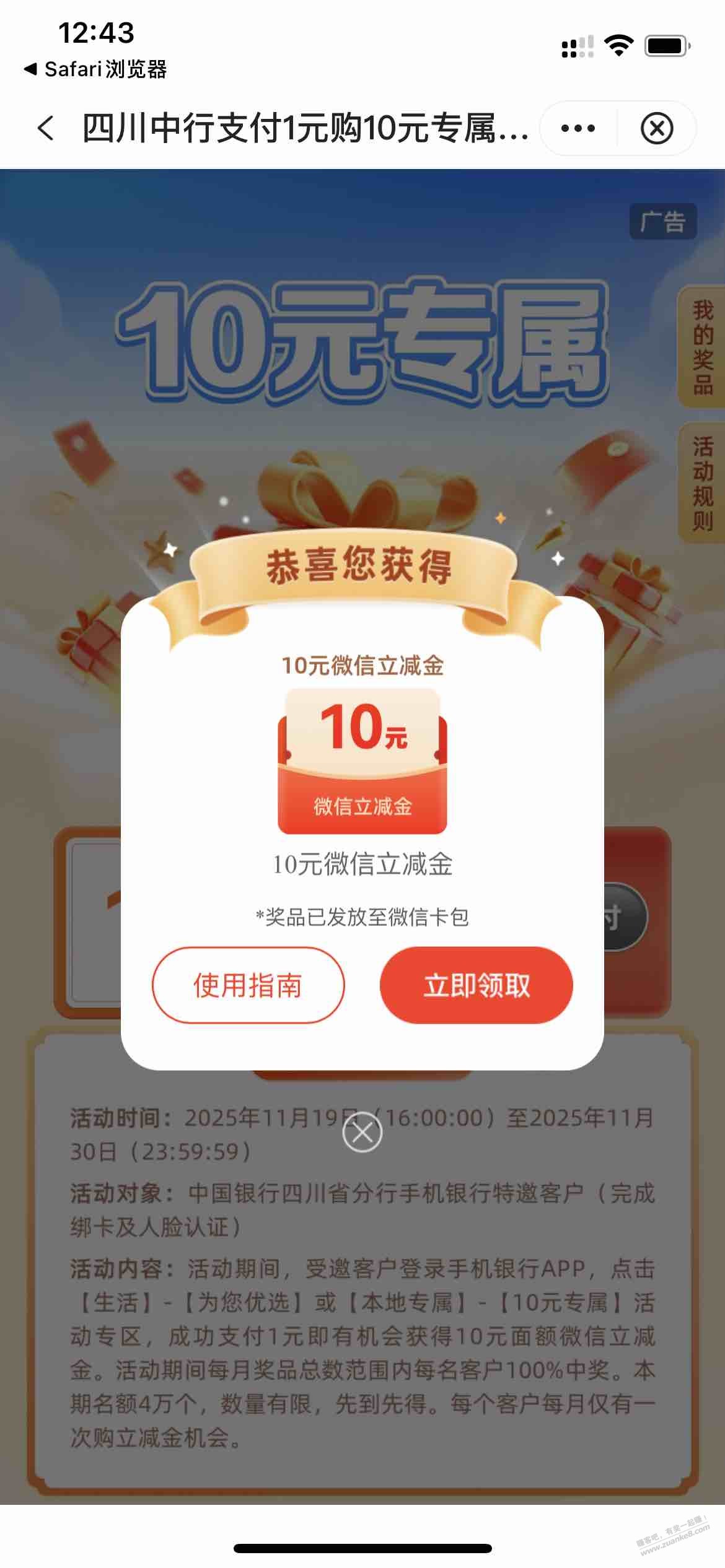Tap the page title 四川中行支付1元购10元专属
This screenshot has width=725, height=1568.
[304, 128]
